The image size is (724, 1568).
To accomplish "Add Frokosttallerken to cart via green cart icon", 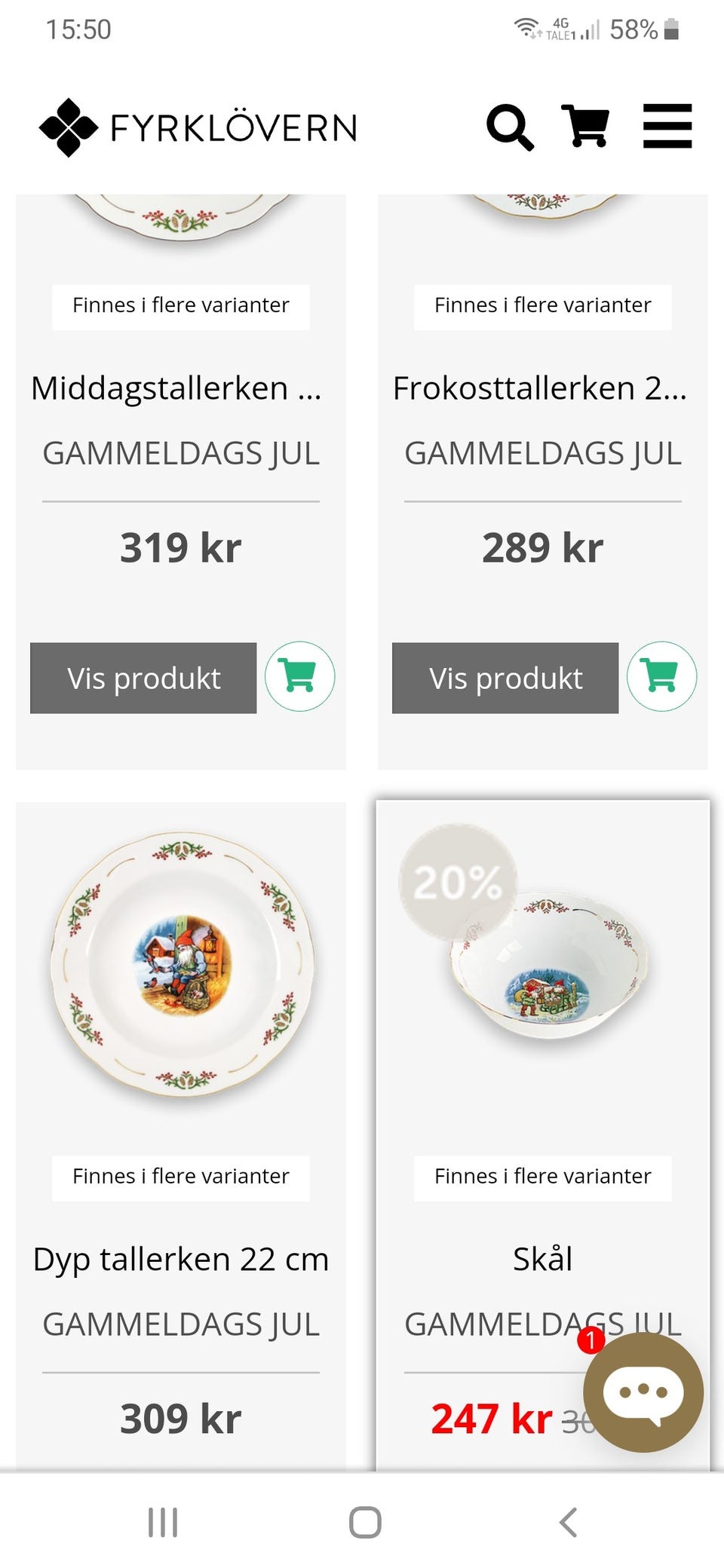I will [661, 678].
